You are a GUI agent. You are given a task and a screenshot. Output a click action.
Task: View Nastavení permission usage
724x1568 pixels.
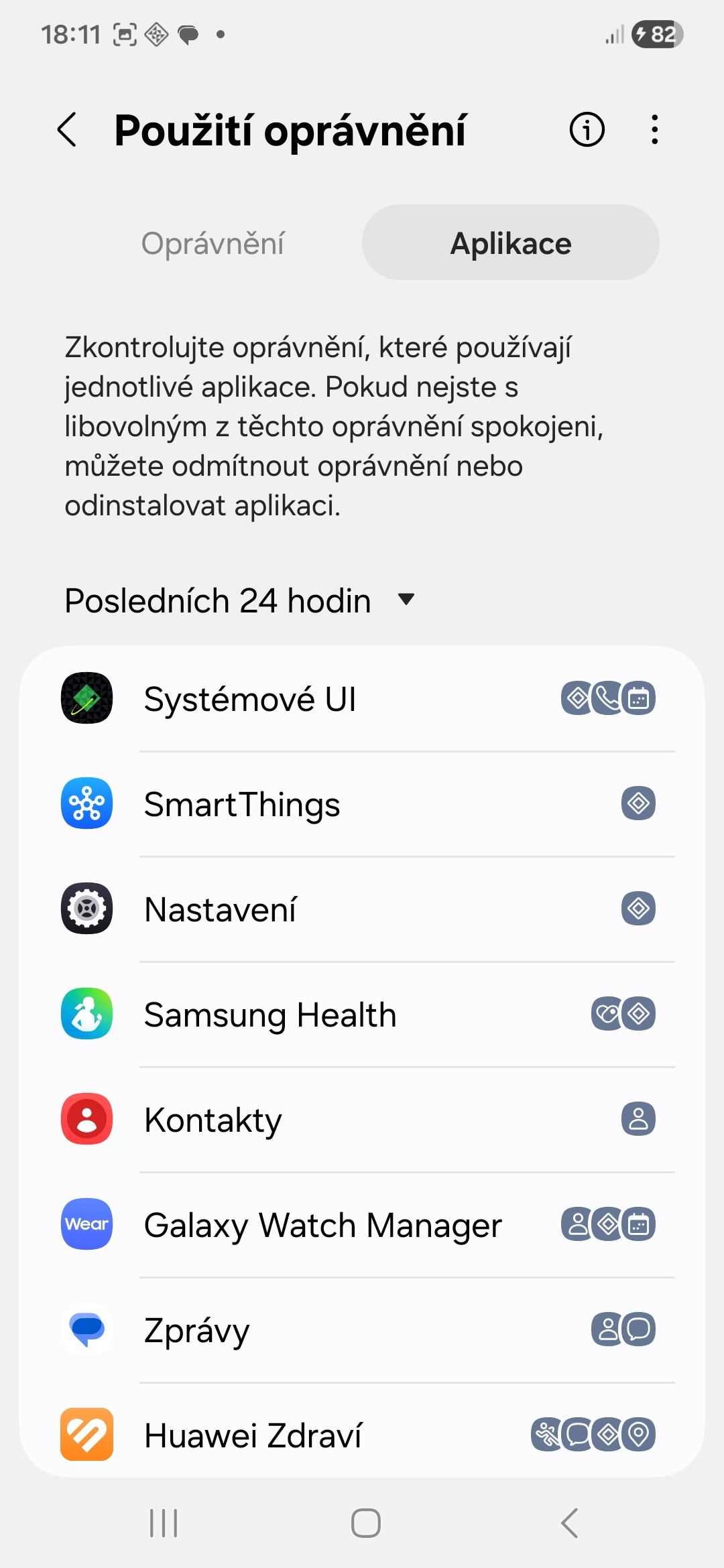click(362, 909)
